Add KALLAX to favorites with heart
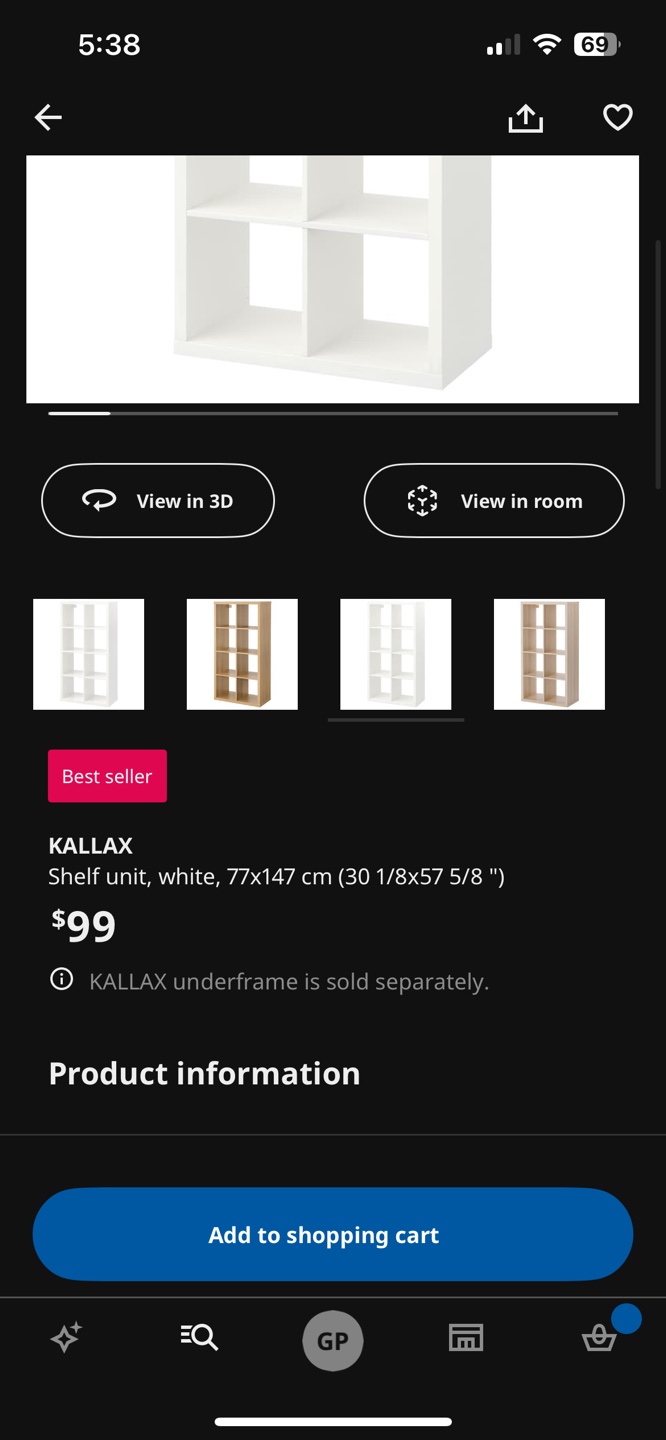 pos(618,118)
